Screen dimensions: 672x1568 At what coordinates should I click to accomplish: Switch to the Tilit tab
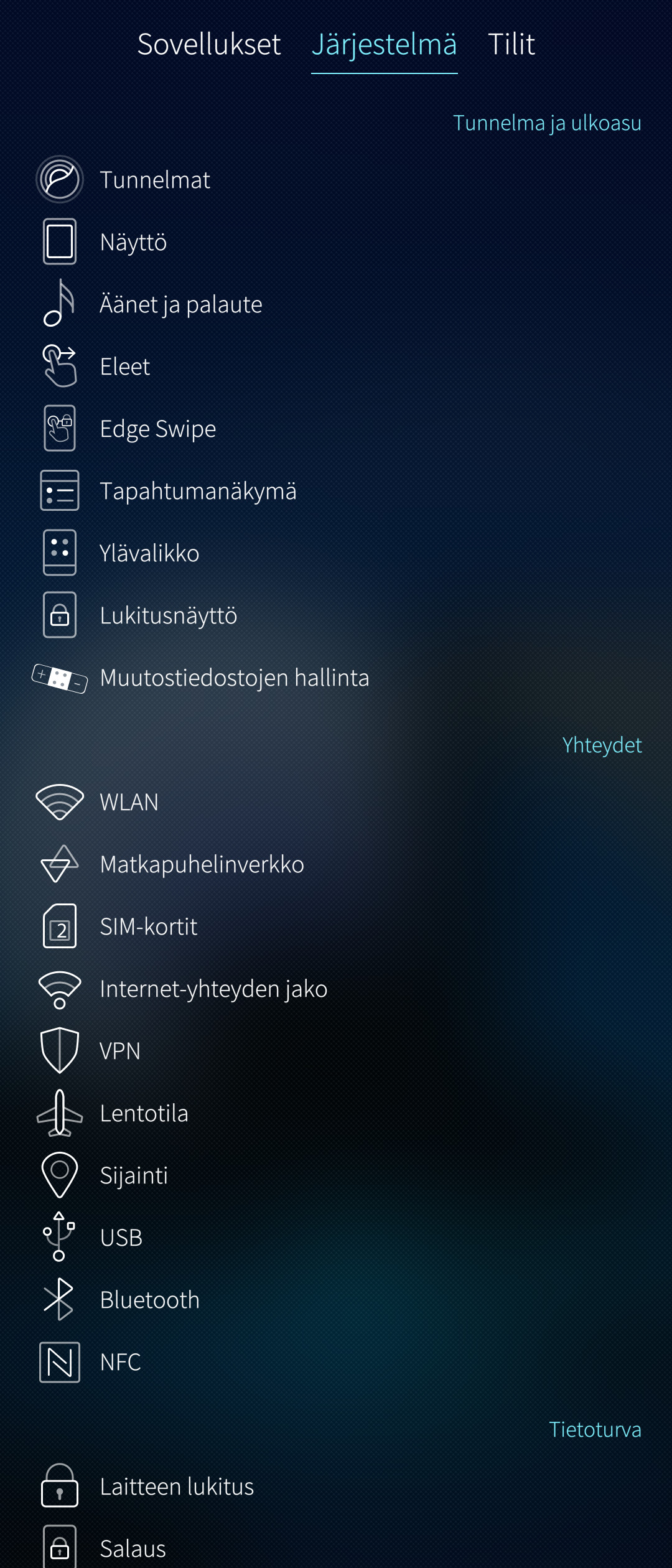pos(511,45)
